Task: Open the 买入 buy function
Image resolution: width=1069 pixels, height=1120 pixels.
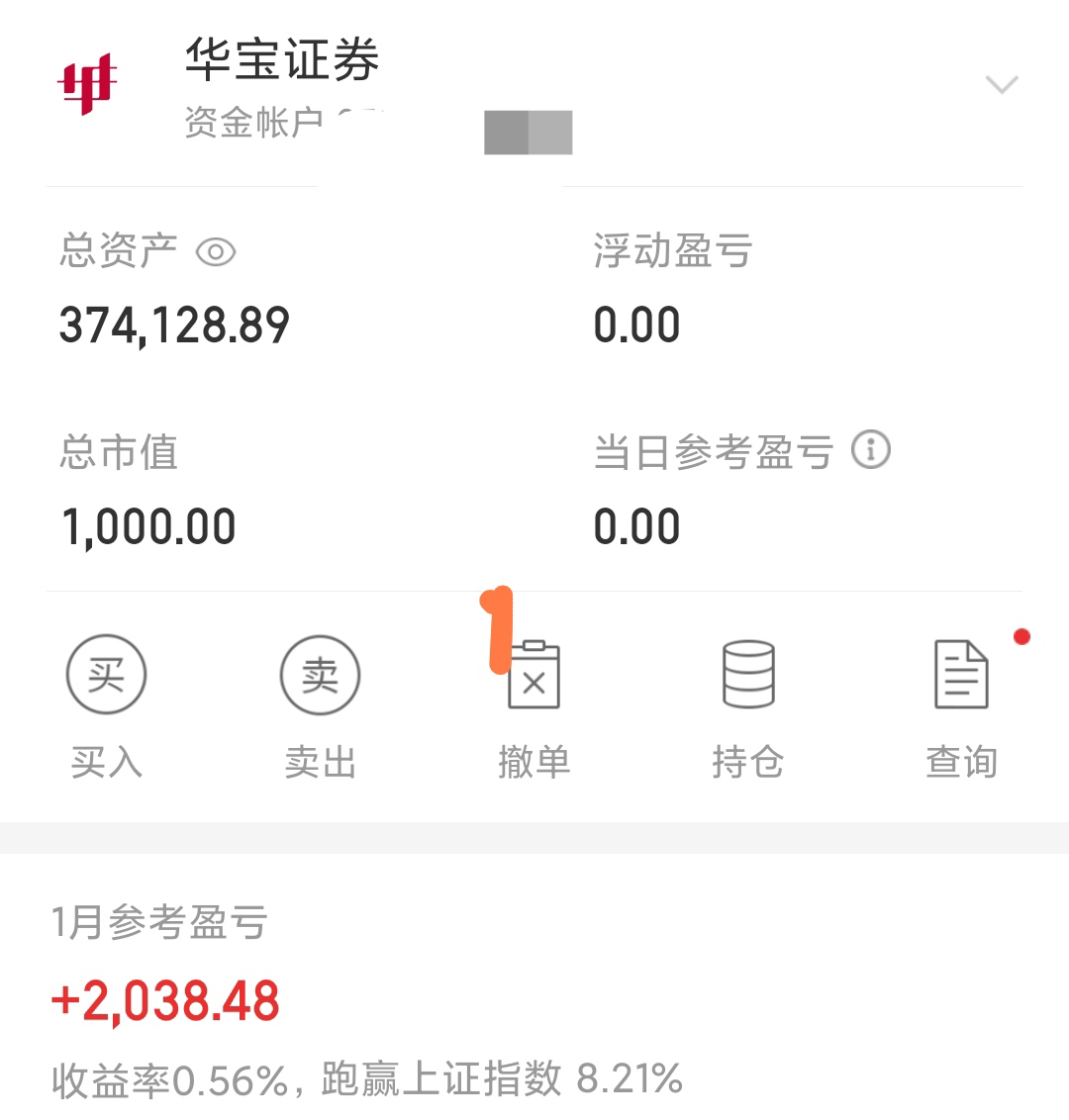Action: 106,704
